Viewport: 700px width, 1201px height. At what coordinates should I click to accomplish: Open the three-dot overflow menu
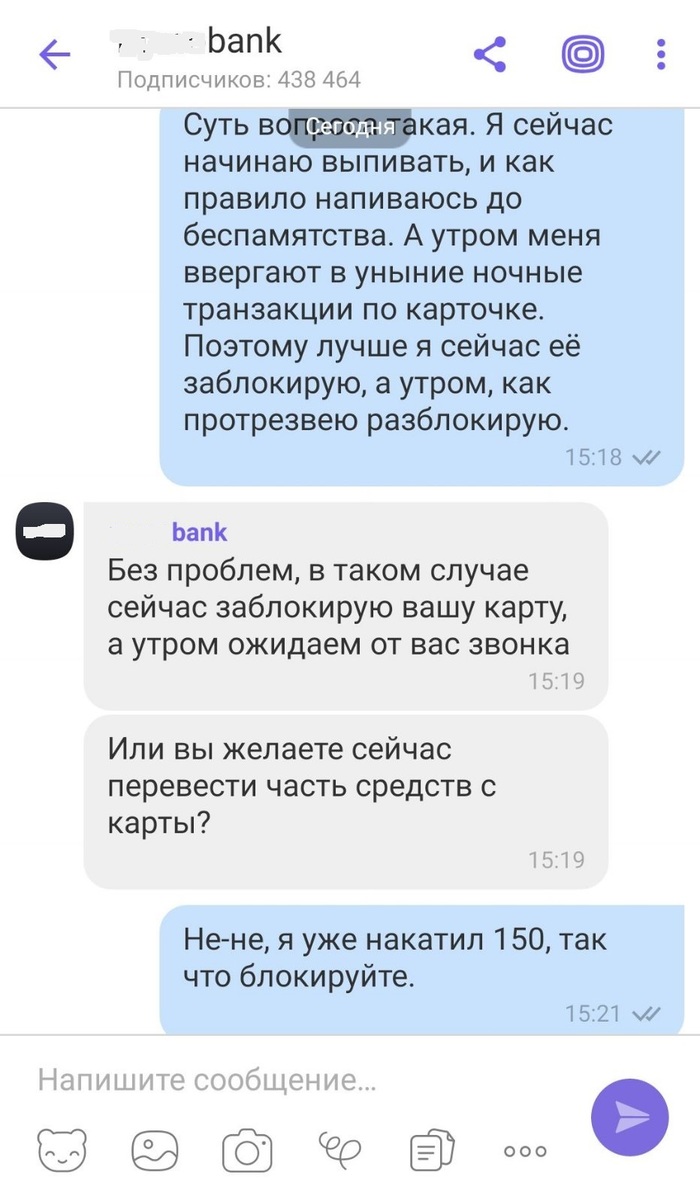pos(661,55)
